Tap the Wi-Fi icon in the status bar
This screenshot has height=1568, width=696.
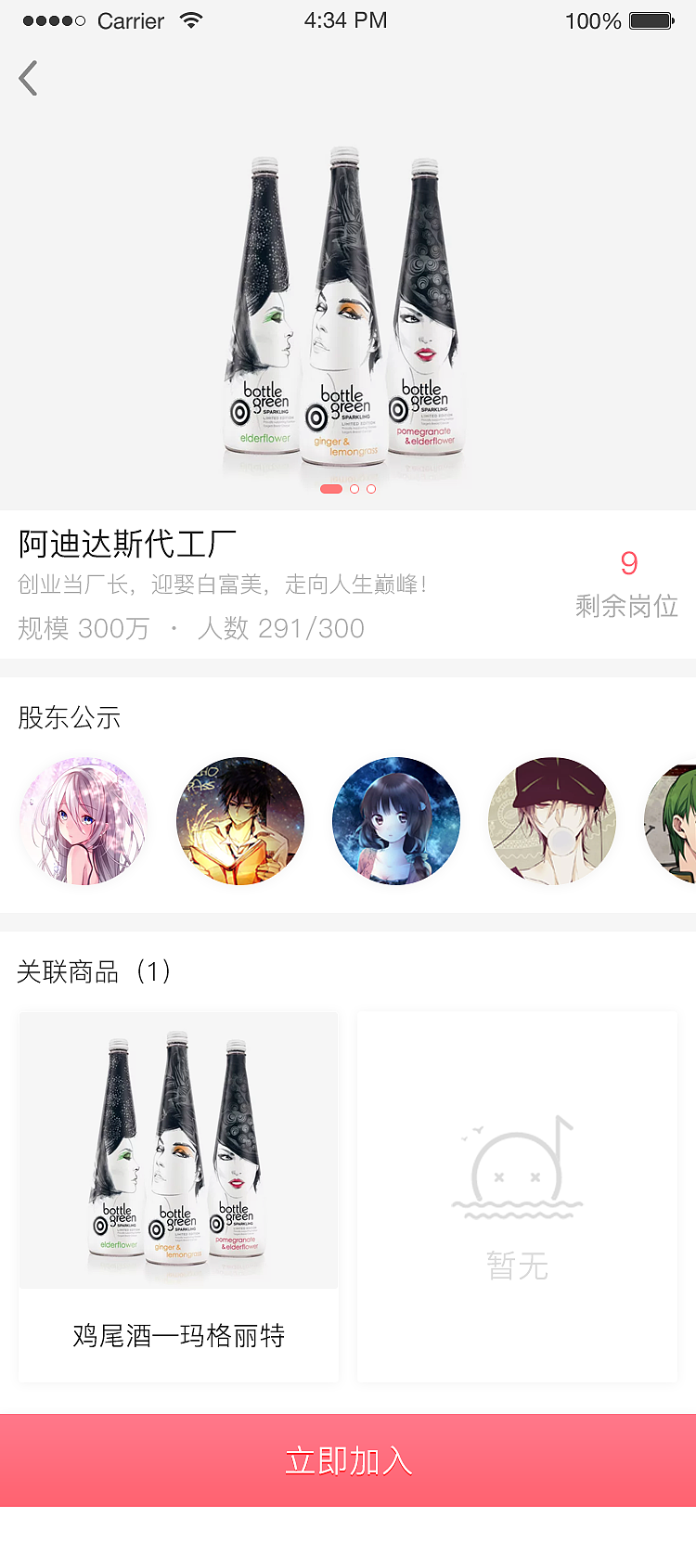pos(193,20)
